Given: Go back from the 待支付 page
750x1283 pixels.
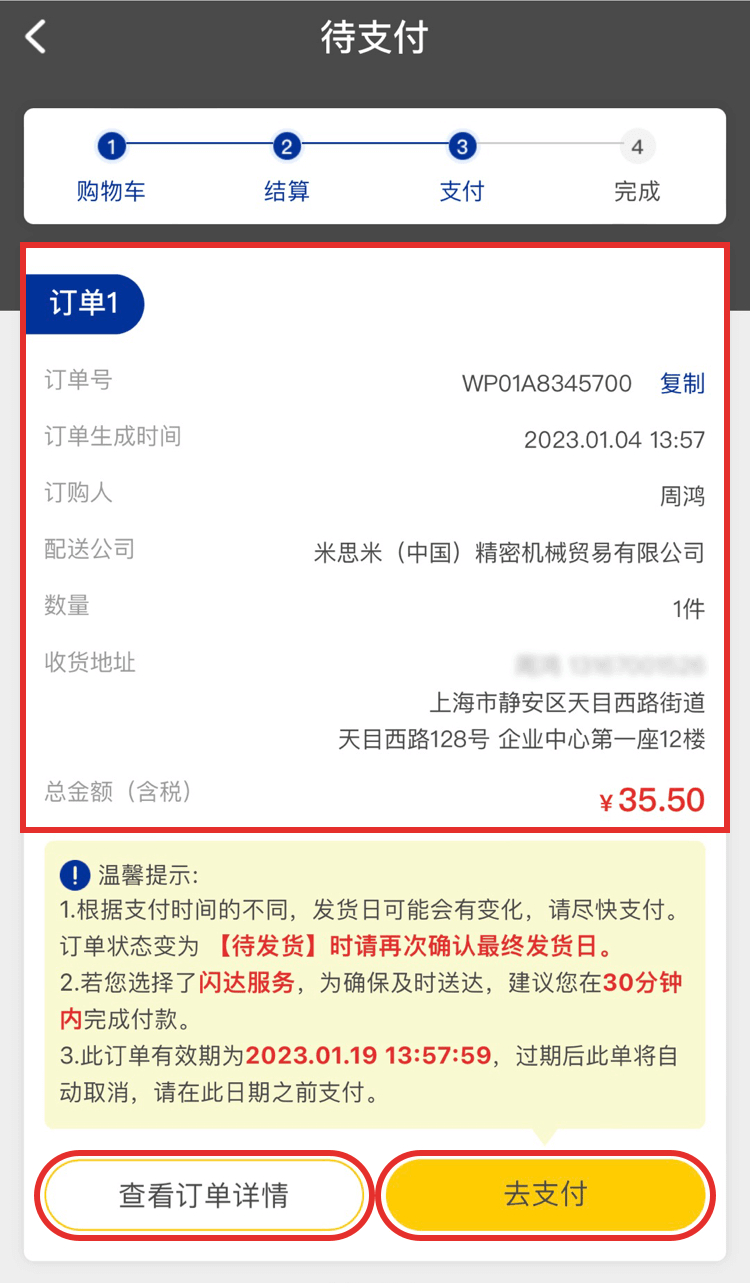Looking at the screenshot, I should click(36, 38).
